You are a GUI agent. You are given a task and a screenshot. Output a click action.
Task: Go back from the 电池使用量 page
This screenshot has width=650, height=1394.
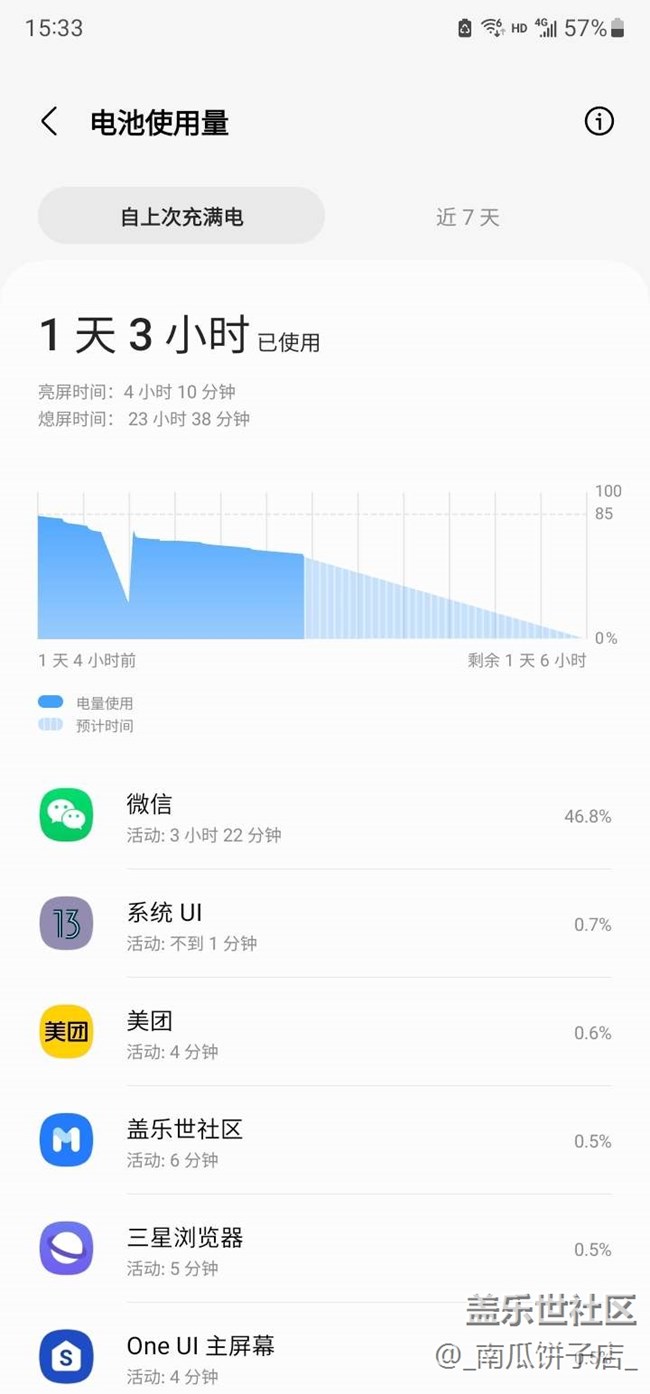(x=49, y=122)
